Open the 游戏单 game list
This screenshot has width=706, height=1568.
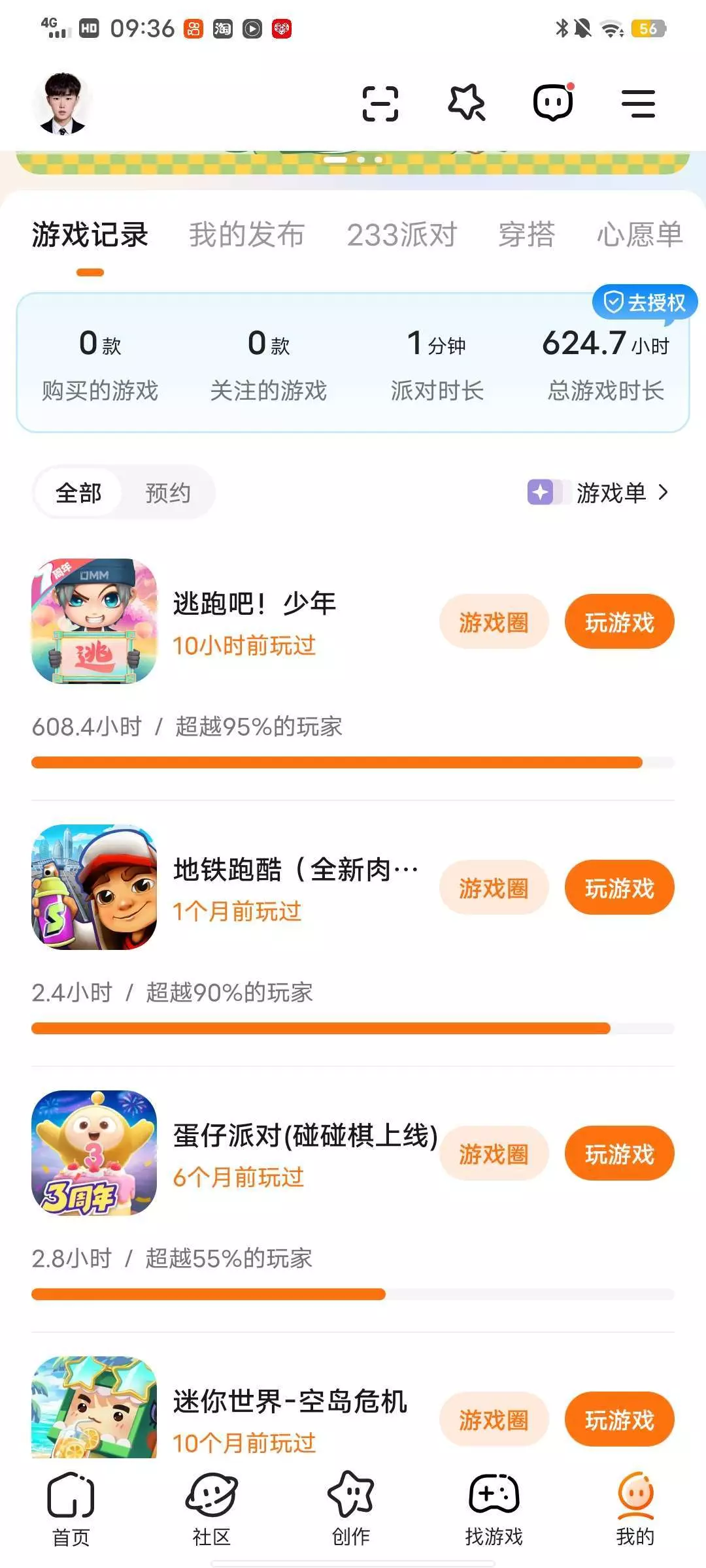pyautogui.click(x=599, y=493)
